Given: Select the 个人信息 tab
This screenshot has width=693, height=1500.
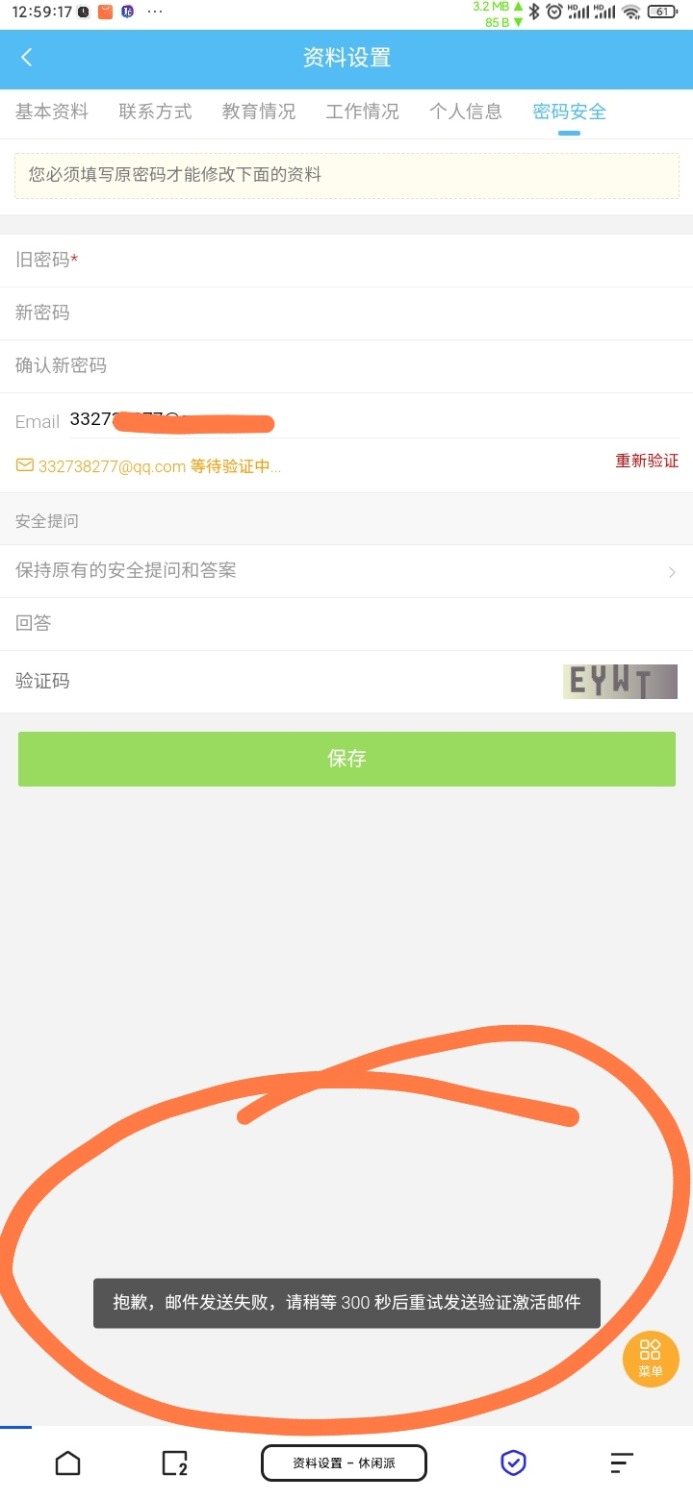Looking at the screenshot, I should [466, 112].
